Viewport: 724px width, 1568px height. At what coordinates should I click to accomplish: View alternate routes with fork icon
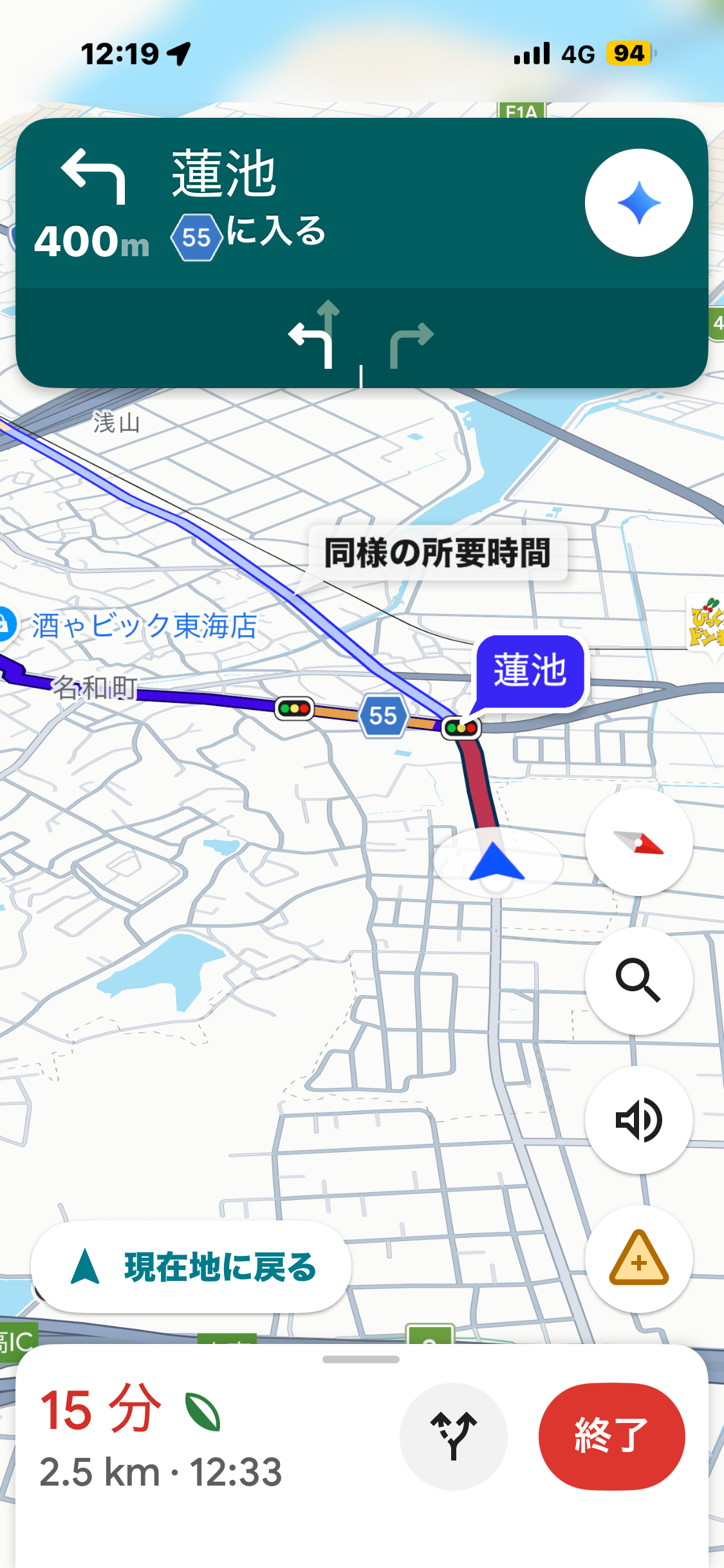click(x=454, y=1436)
